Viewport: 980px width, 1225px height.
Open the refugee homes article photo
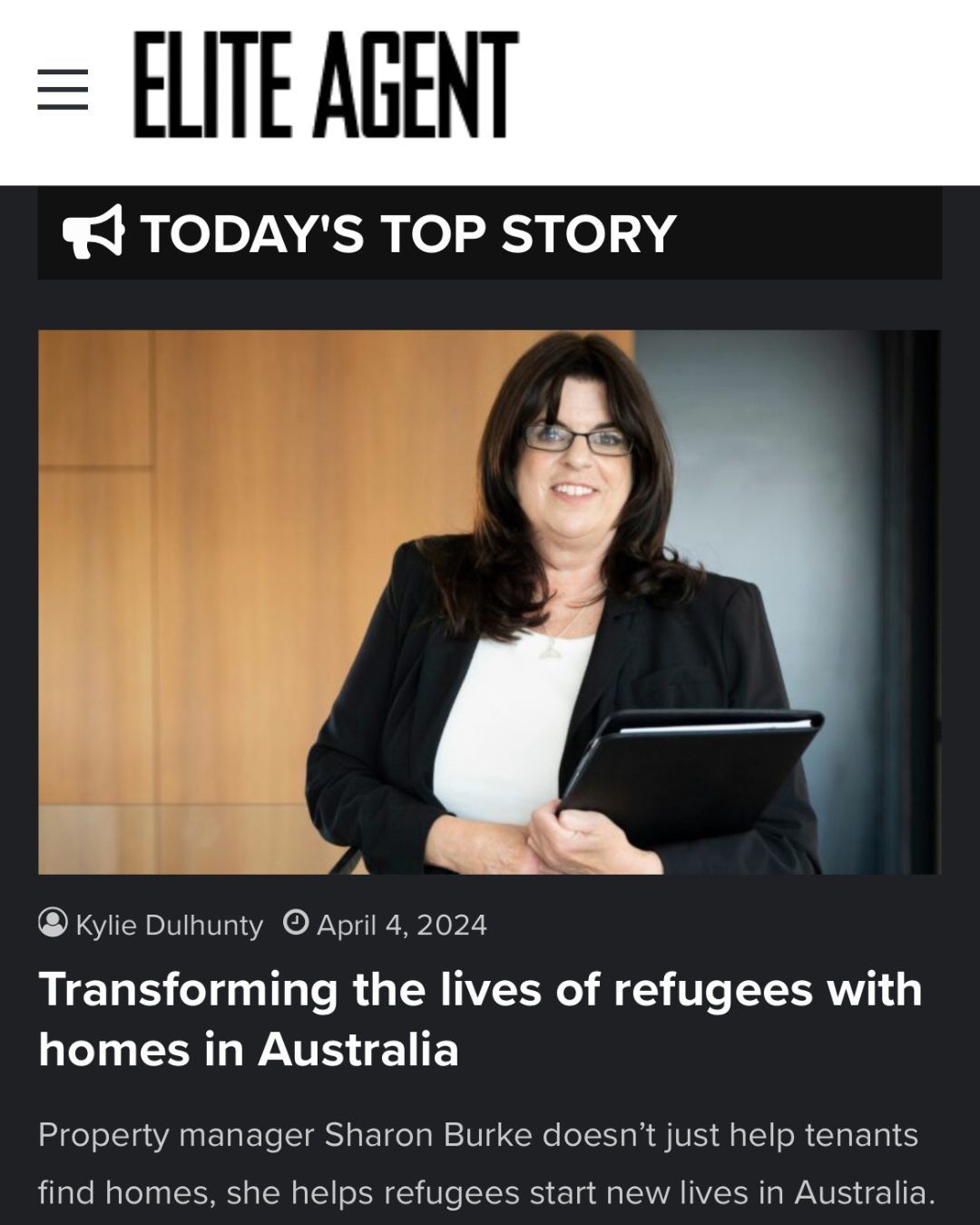coord(489,601)
